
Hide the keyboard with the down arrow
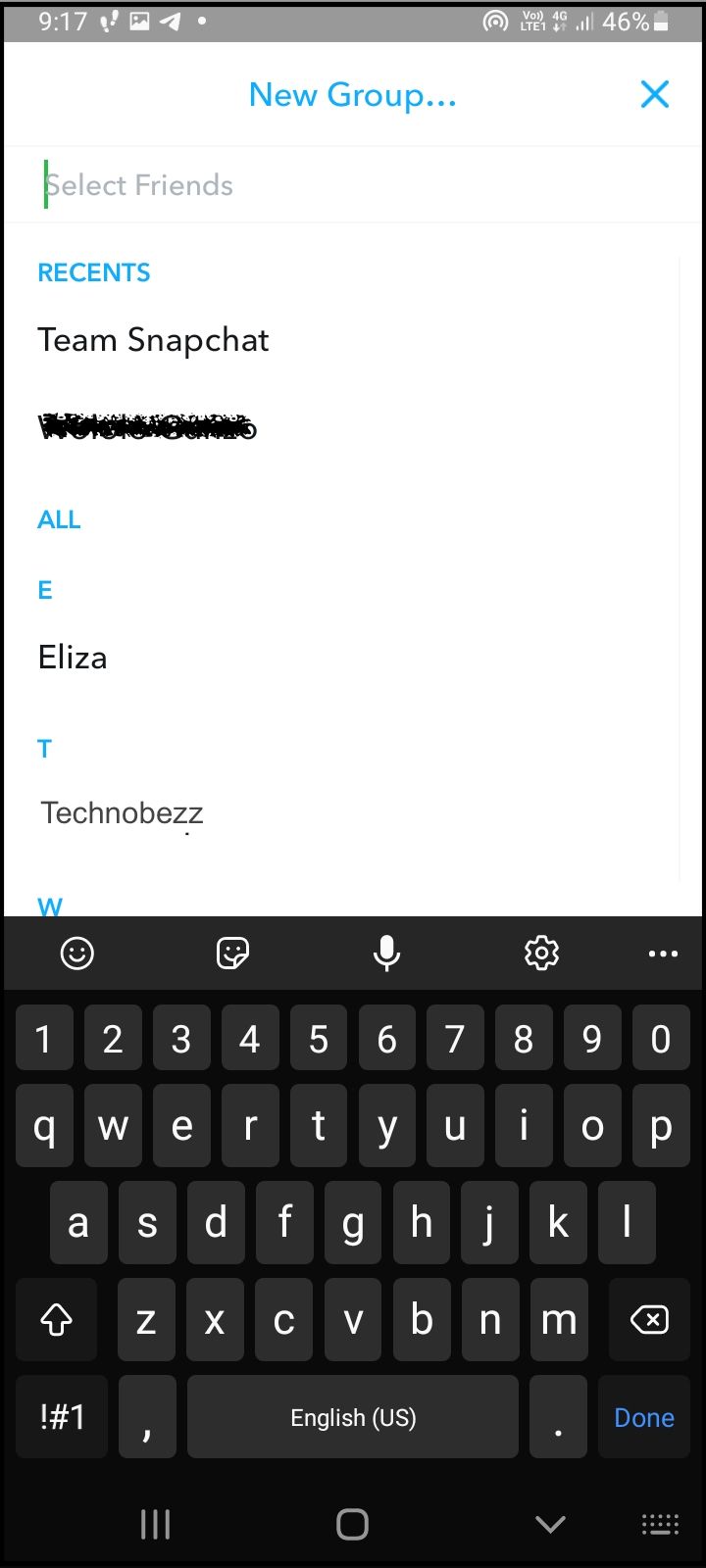[551, 1524]
